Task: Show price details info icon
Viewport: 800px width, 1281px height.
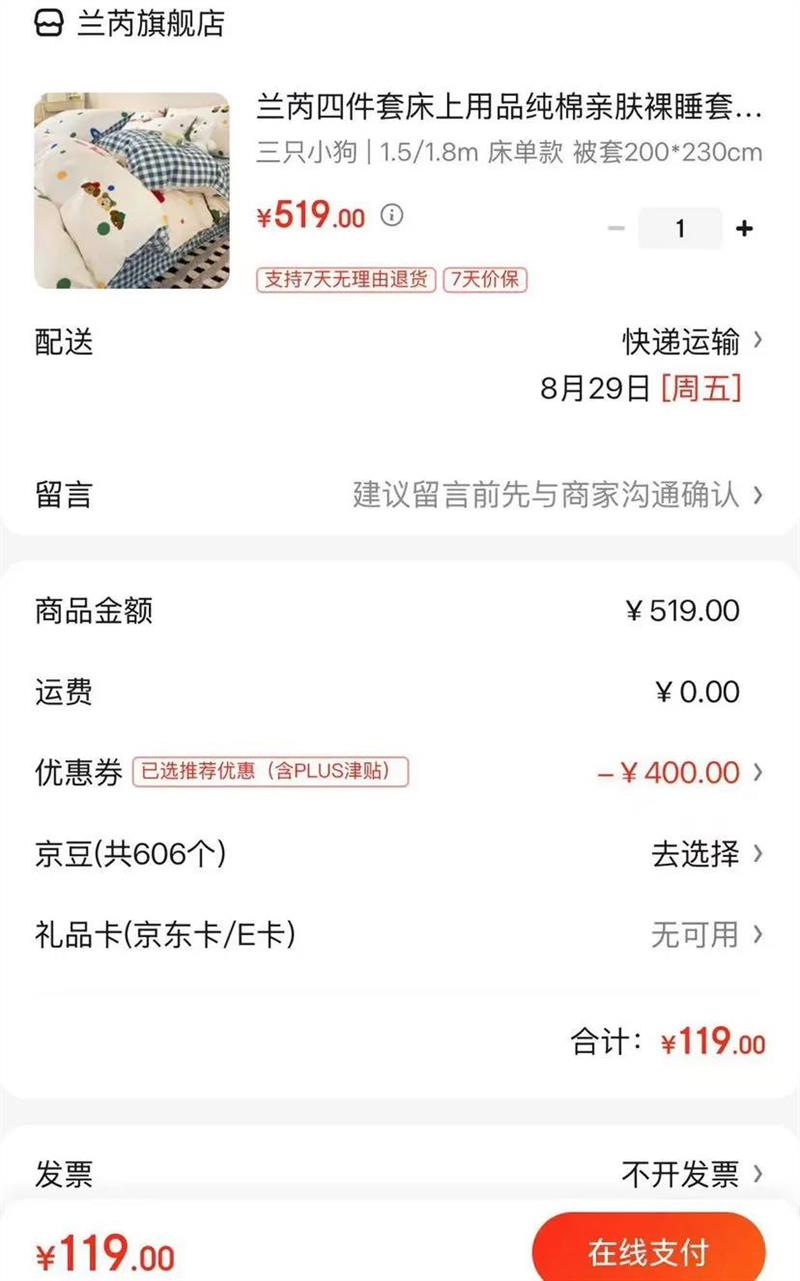Action: 393,215
